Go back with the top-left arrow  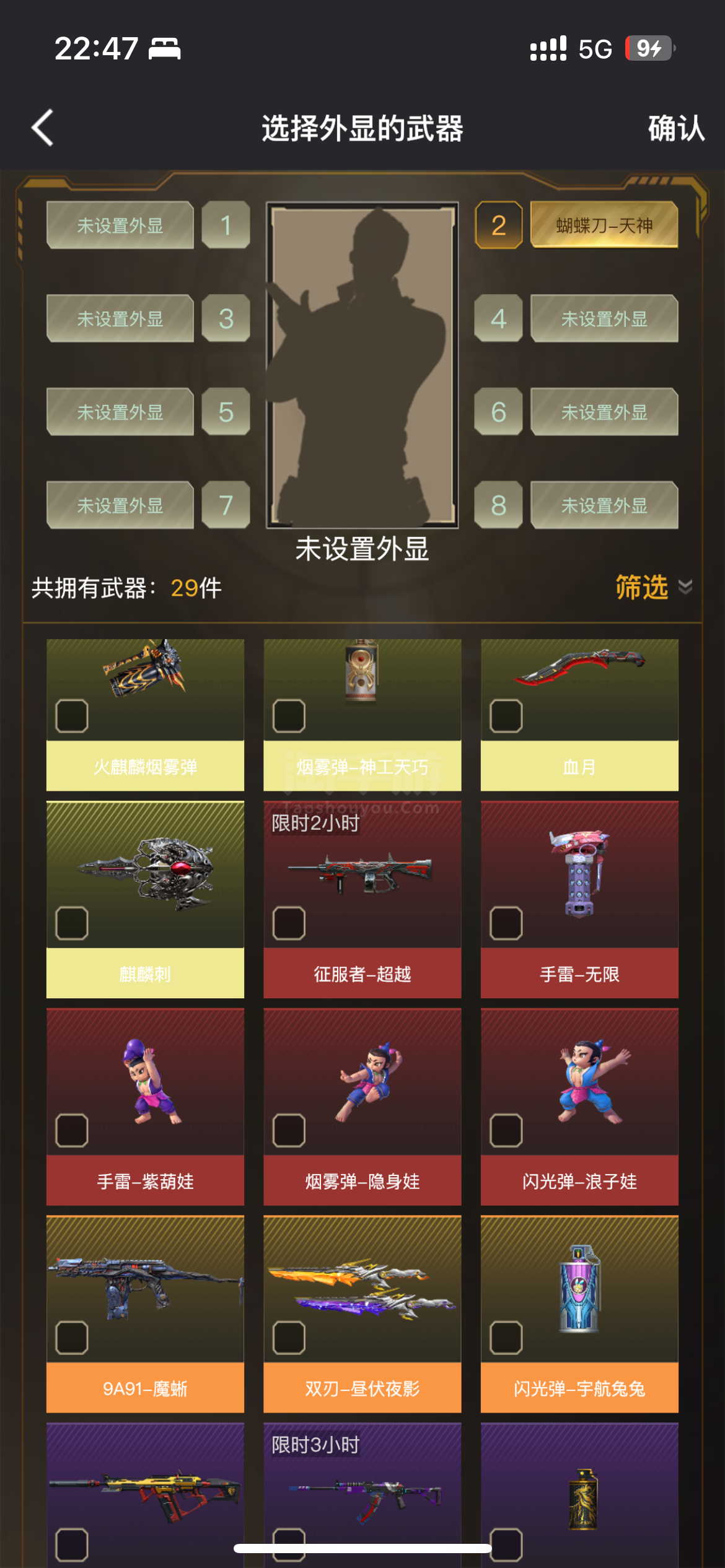coord(42,128)
